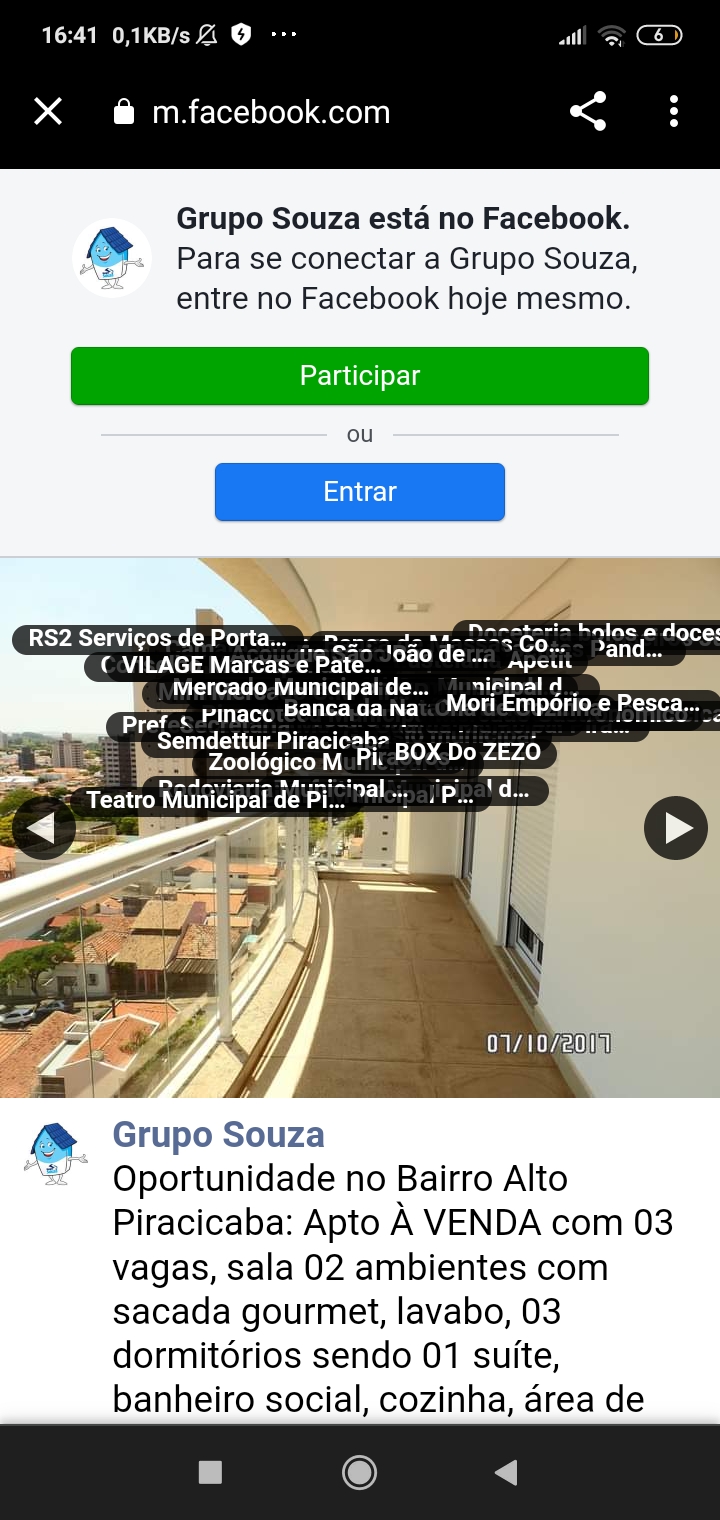This screenshot has width=720, height=1520.
Task: Advance to the next photo with the right arrow
Action: pyautogui.click(x=675, y=828)
